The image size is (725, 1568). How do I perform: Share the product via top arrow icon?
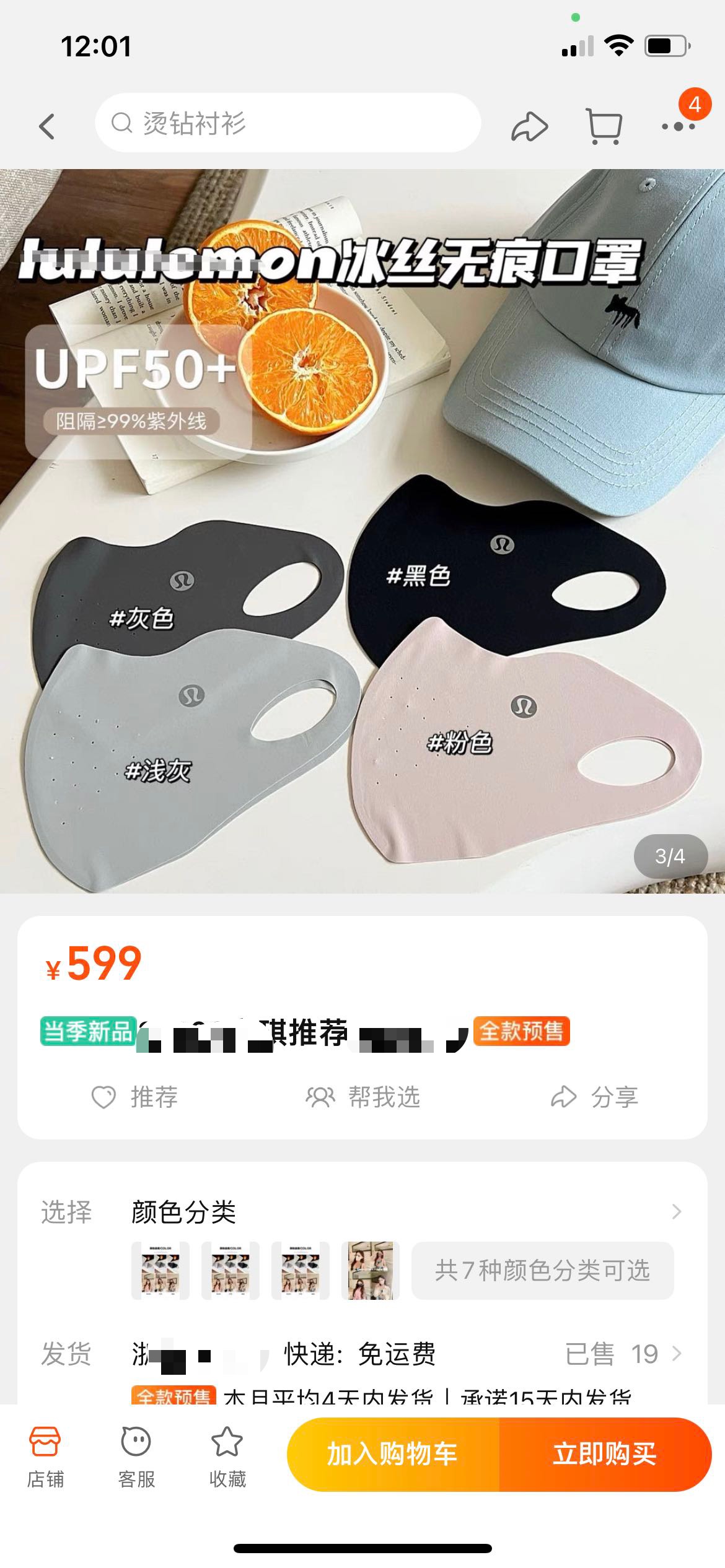point(529,126)
